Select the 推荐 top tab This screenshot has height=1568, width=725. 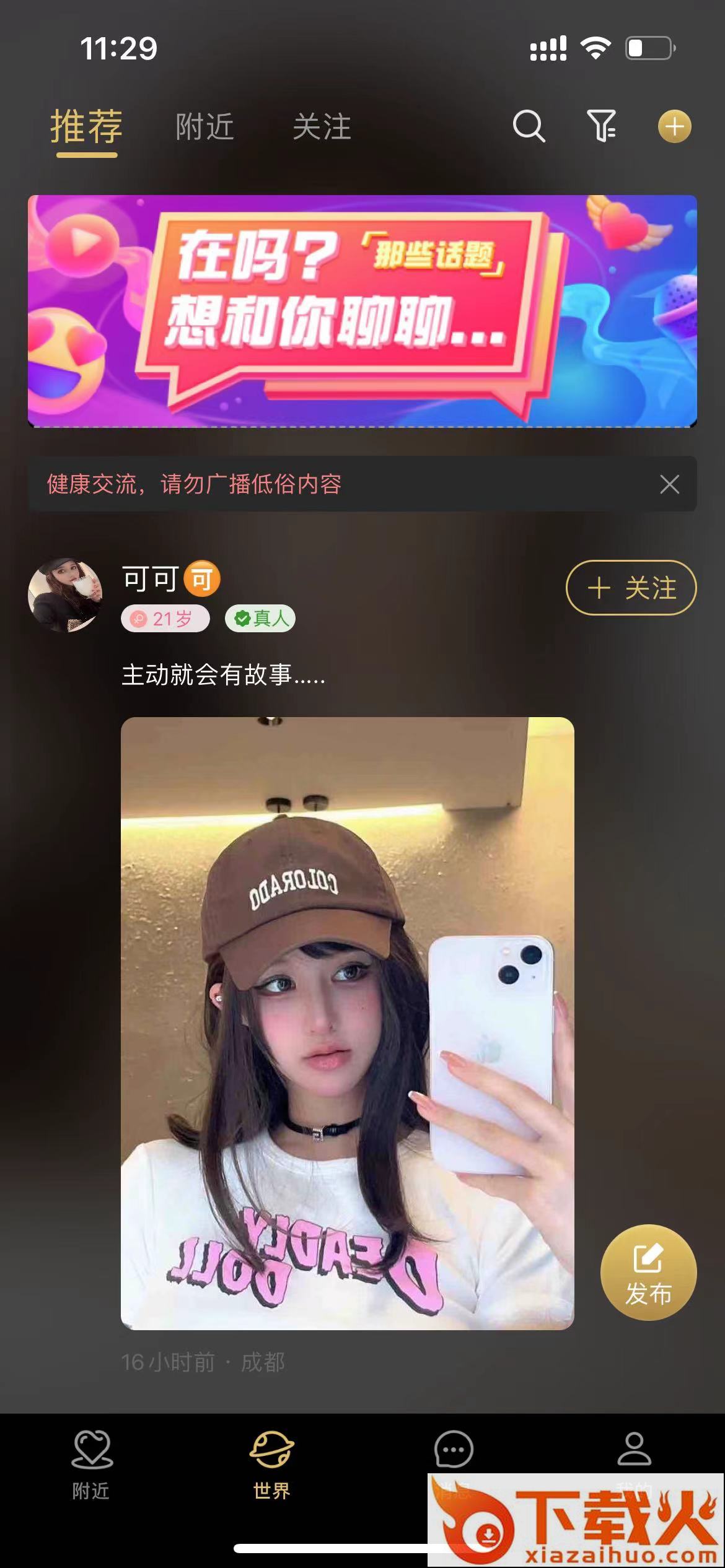point(87,127)
